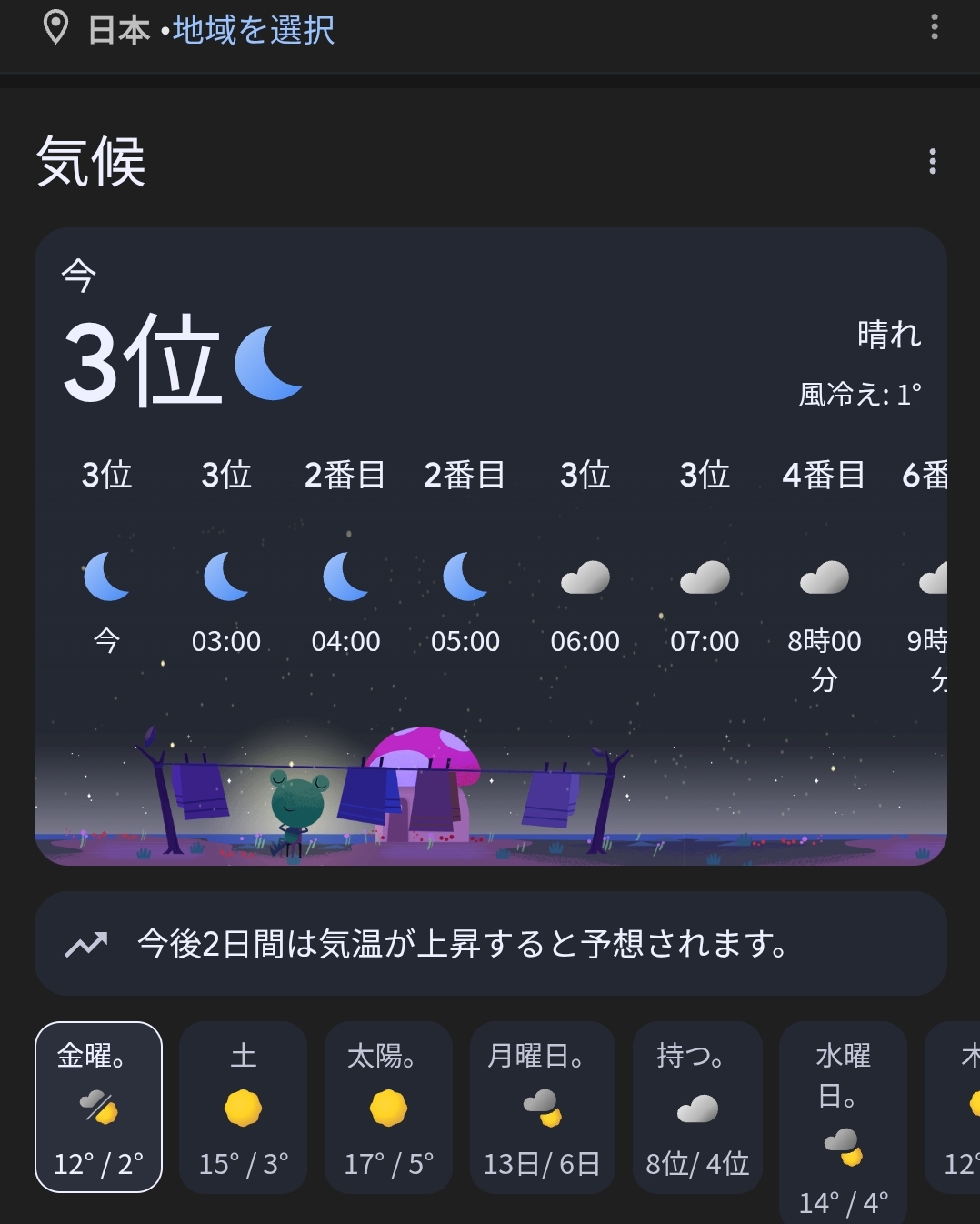The image size is (980, 1224).
Task: Select the 月曜日 forecast card
Action: [x=542, y=1107]
